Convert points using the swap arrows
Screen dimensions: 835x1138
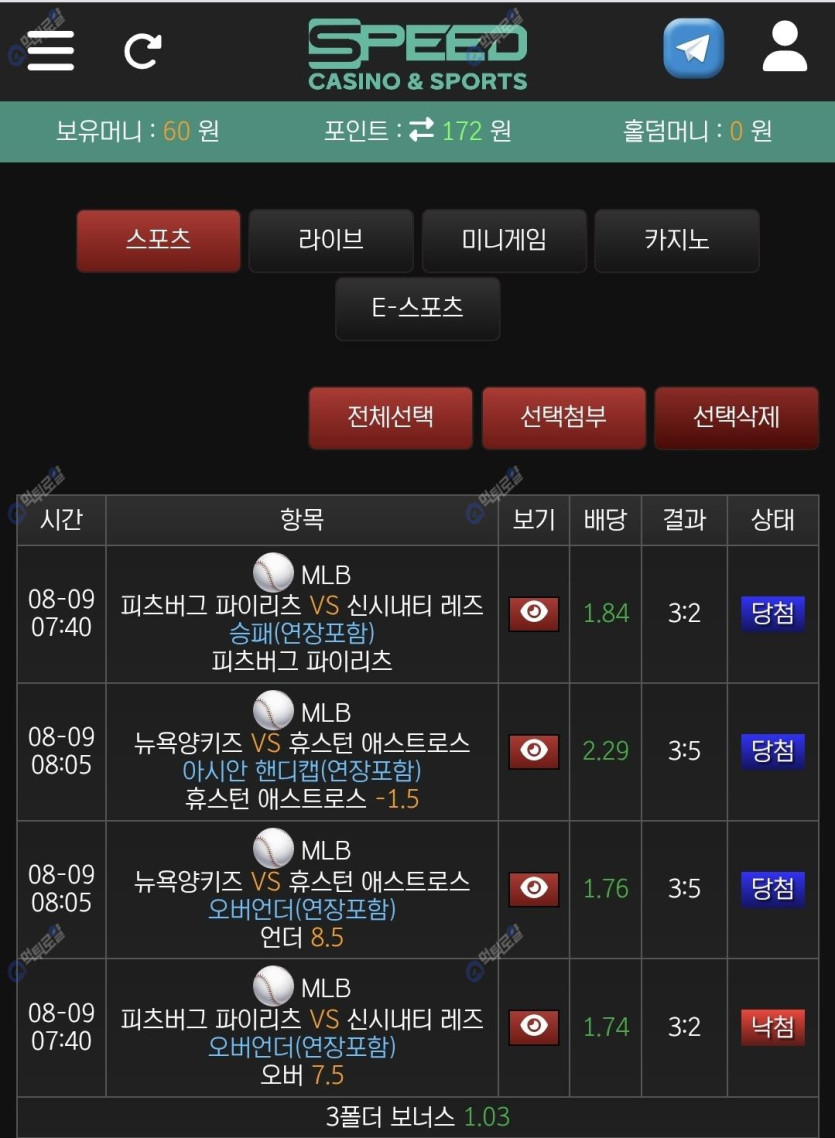[x=421, y=130]
